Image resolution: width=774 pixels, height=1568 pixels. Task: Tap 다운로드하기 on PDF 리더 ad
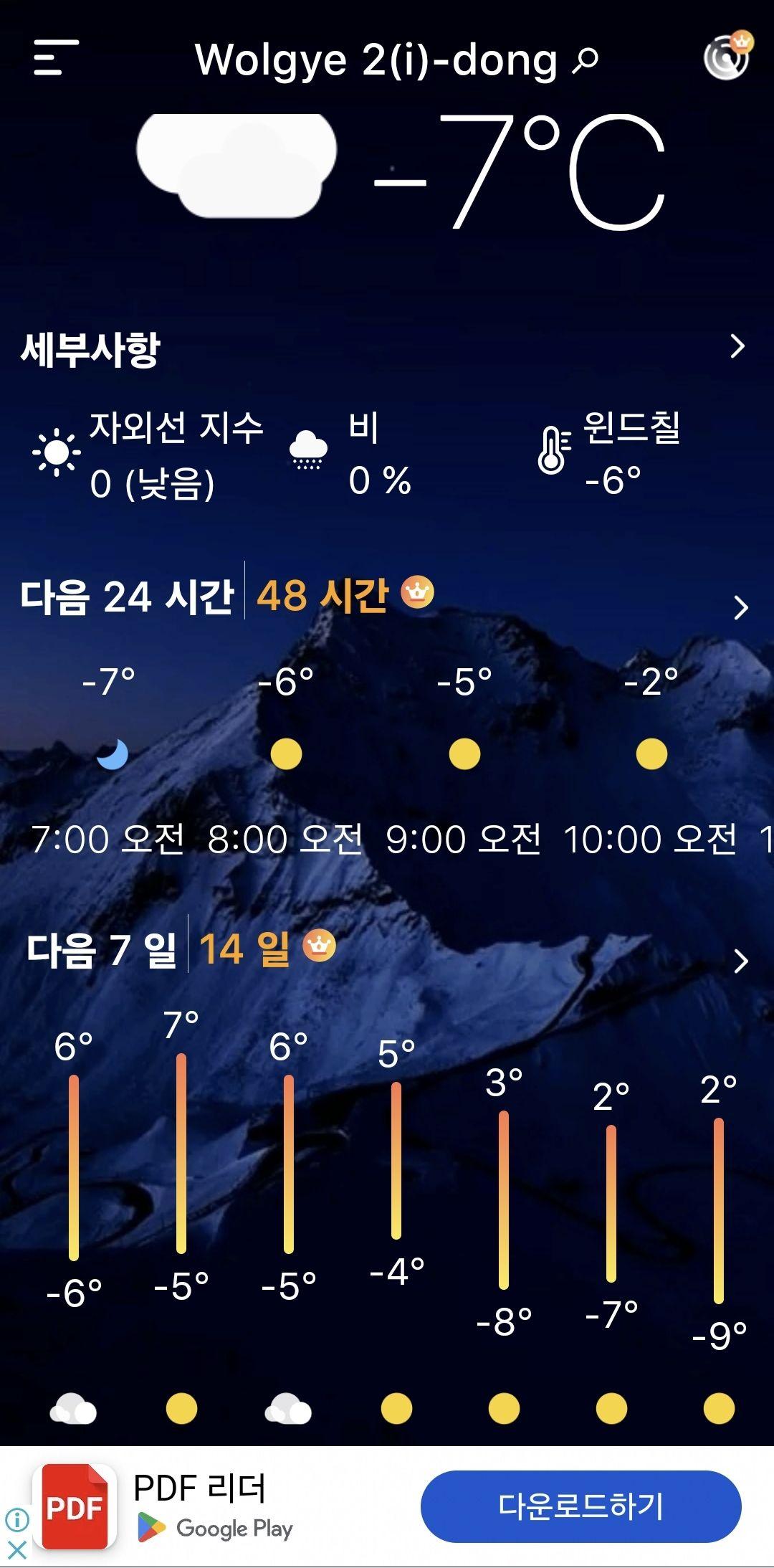pos(580,1506)
